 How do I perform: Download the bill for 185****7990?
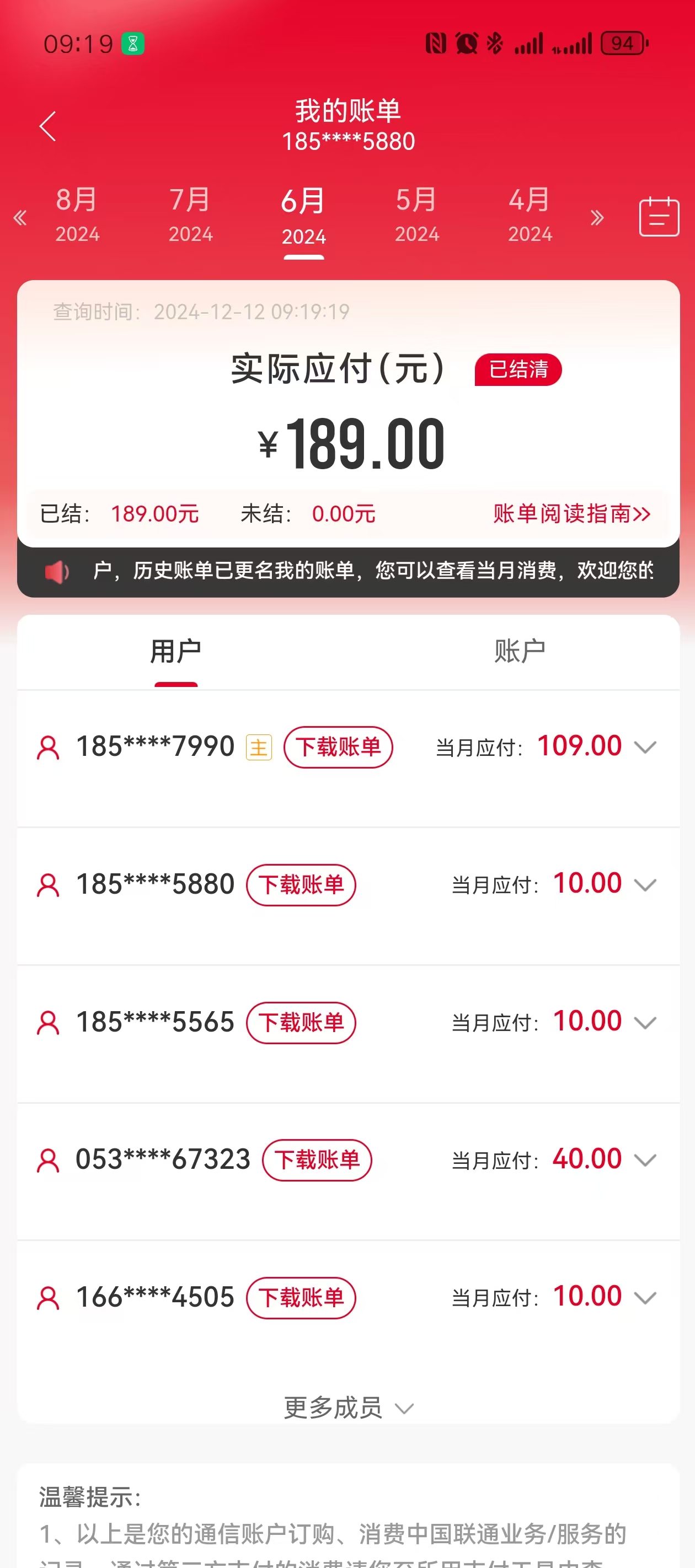pyautogui.click(x=338, y=747)
